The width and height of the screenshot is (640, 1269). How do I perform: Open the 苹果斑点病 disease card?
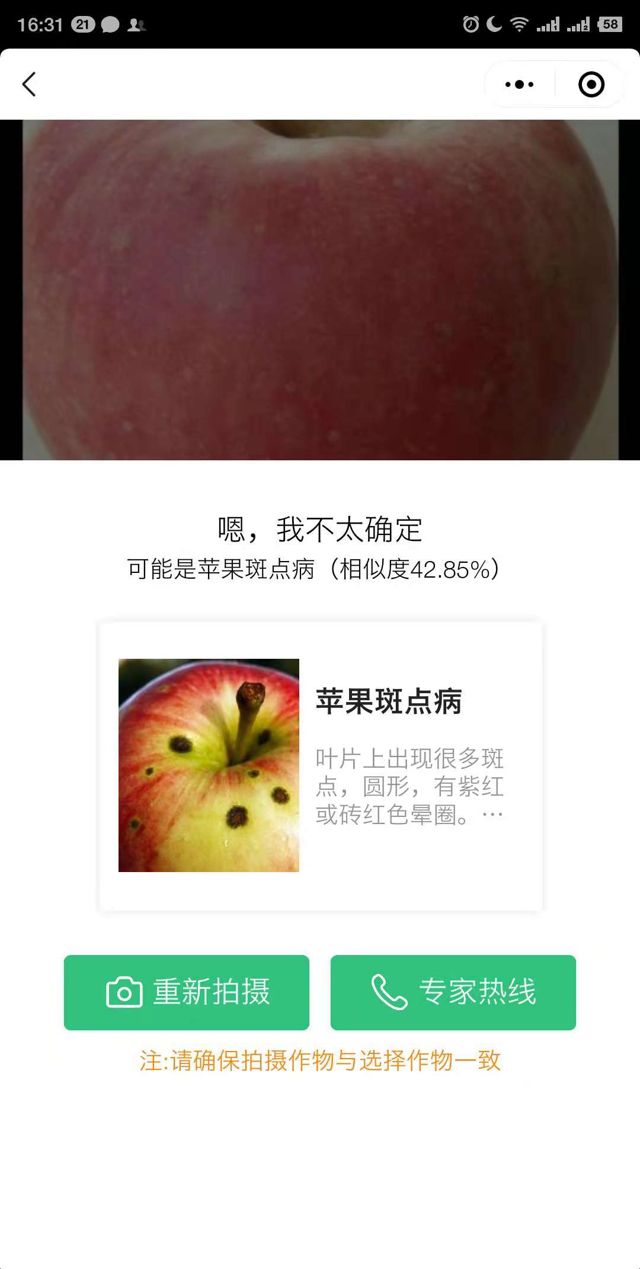(x=320, y=766)
